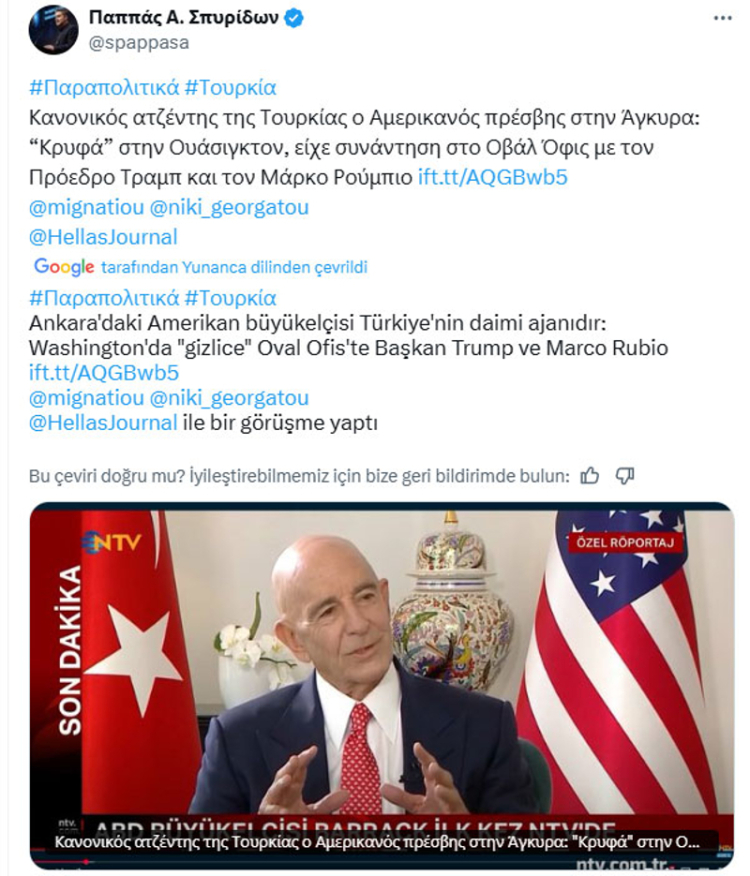Viewport: 750px width, 876px height.
Task: Open the @HellasJournal mention in the original tweet
Action: coord(103,237)
